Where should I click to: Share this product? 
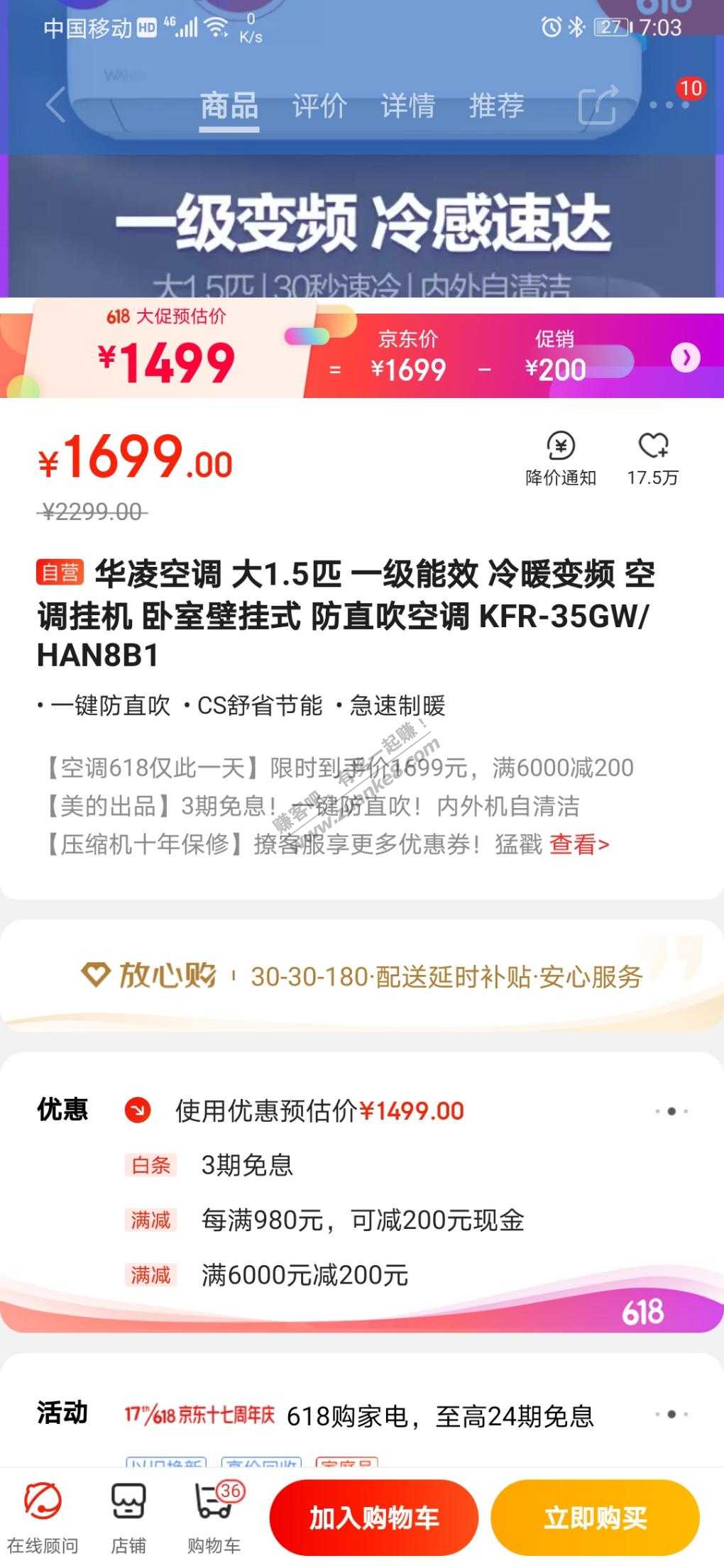point(597,106)
